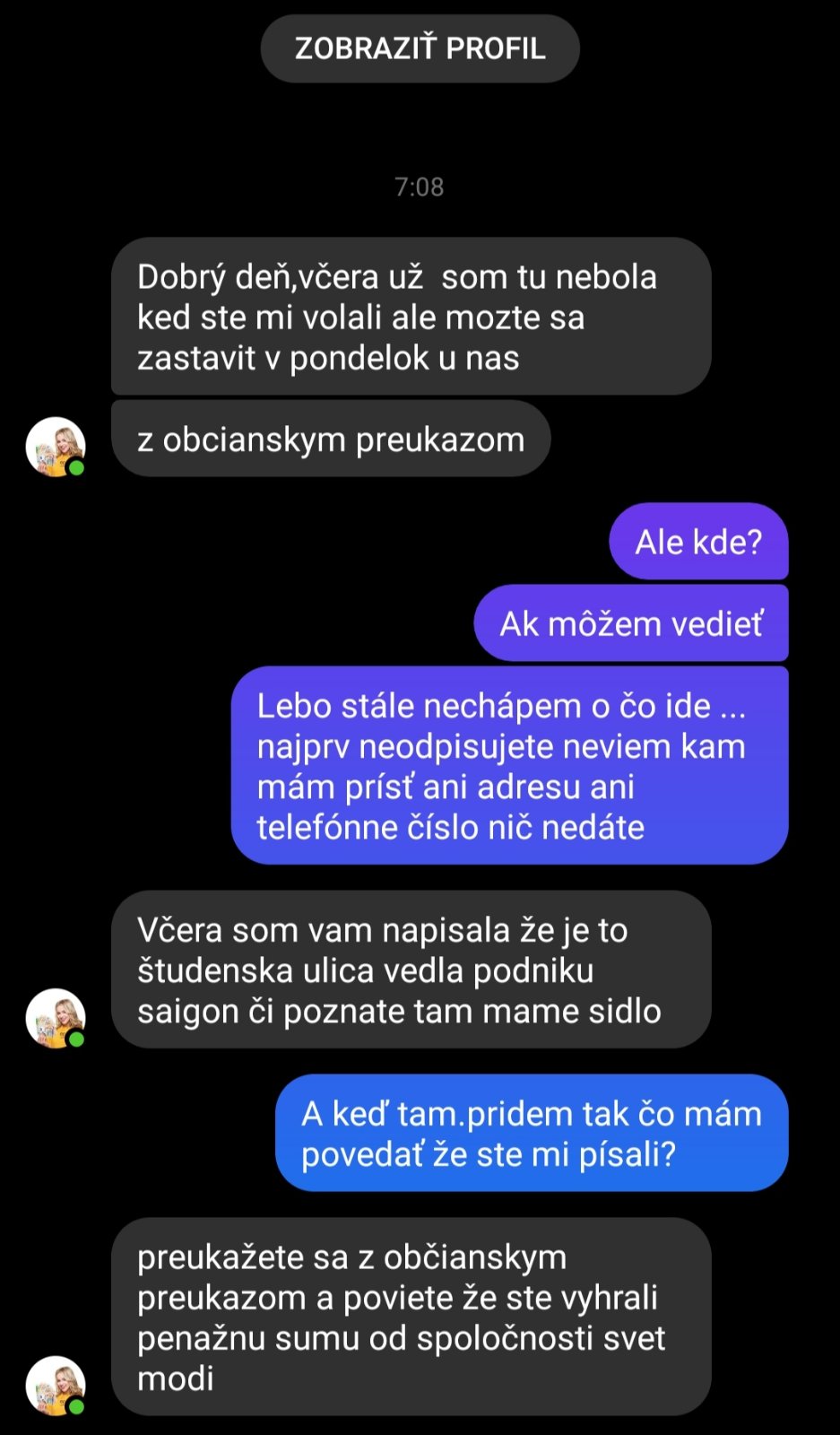Tap sender's avatar beside 'z obcianskym preukazom'
840x1435 pixels.
[x=56, y=446]
